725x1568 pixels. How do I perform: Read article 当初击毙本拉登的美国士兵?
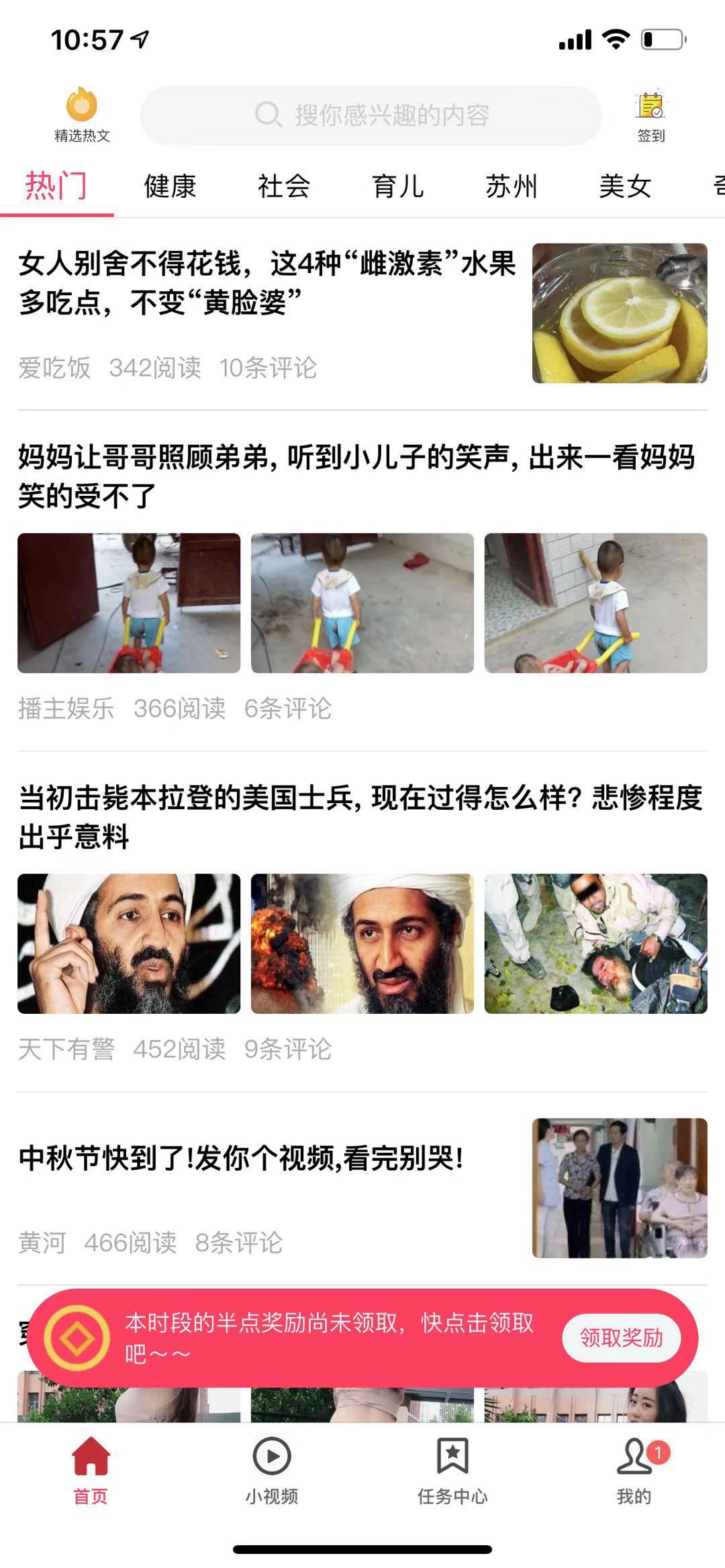tap(360, 817)
